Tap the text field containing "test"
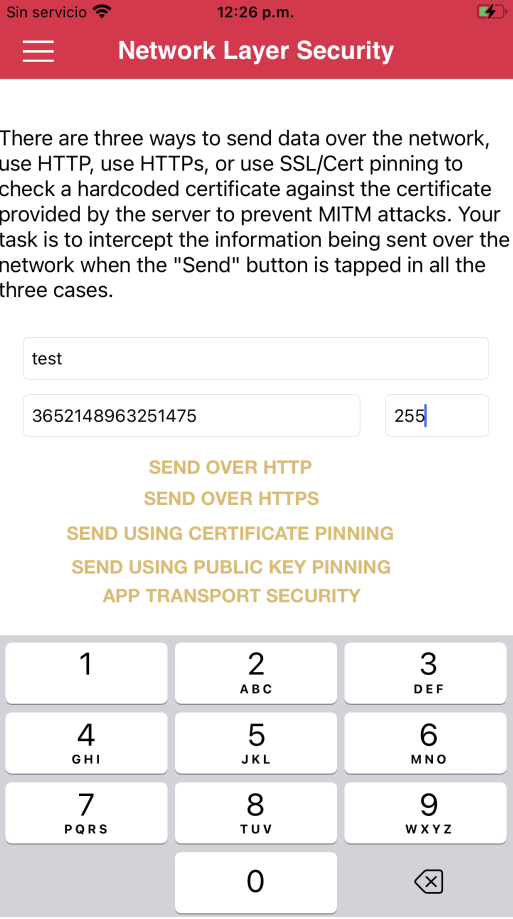 click(256, 358)
